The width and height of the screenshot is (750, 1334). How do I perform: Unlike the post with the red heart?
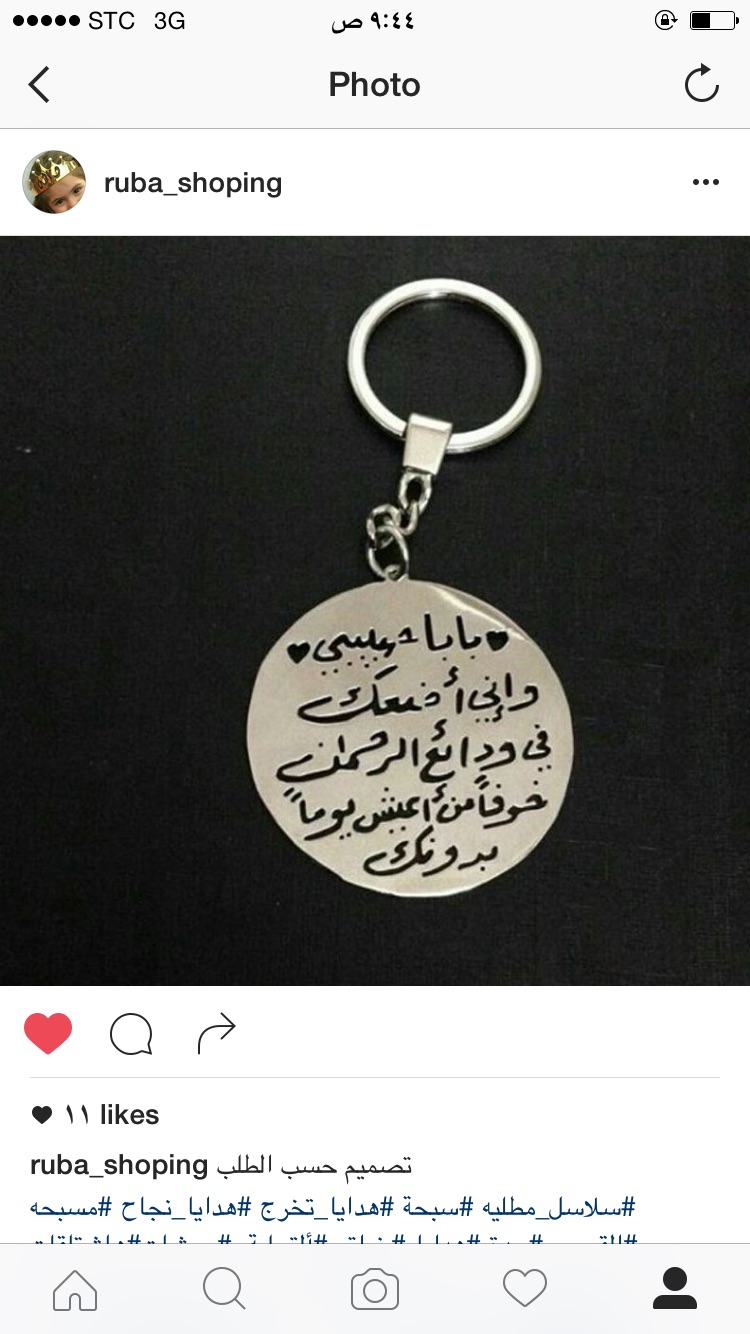coord(48,1034)
